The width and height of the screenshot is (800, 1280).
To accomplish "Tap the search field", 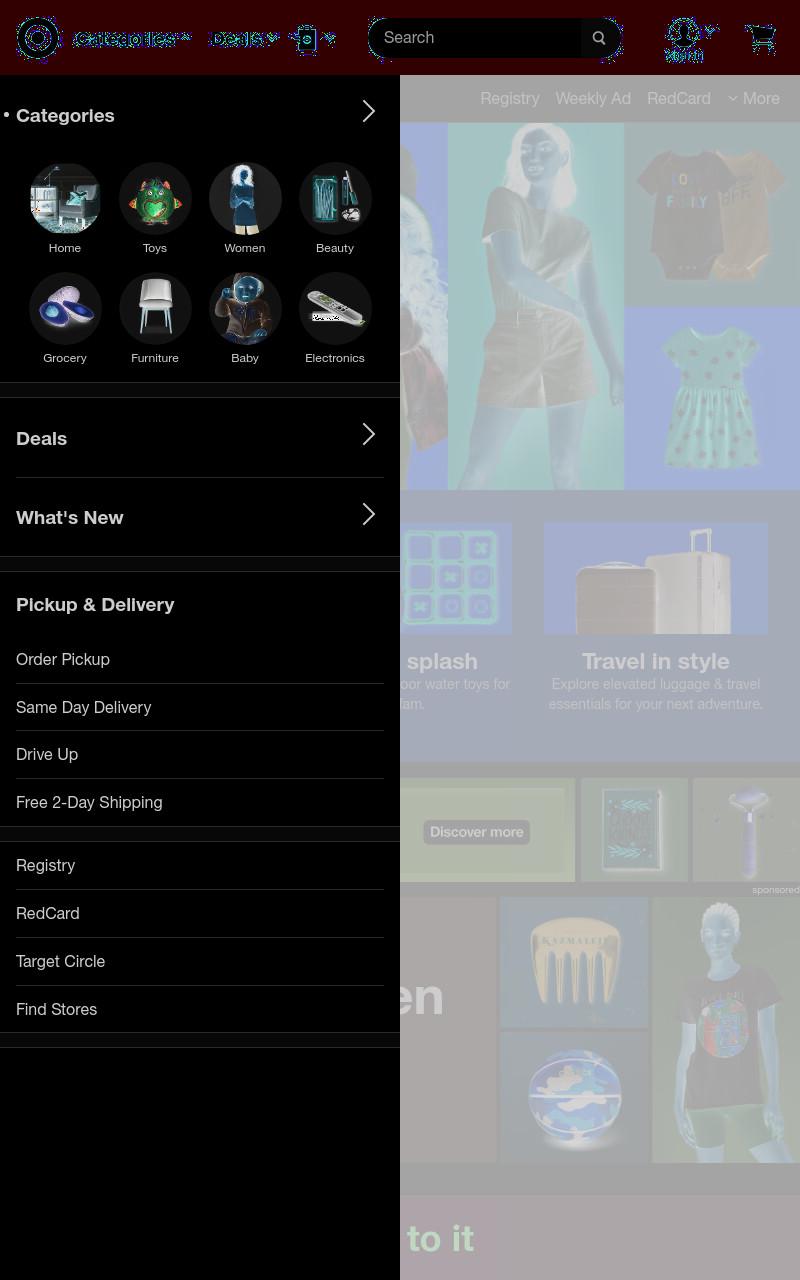I will [475, 38].
